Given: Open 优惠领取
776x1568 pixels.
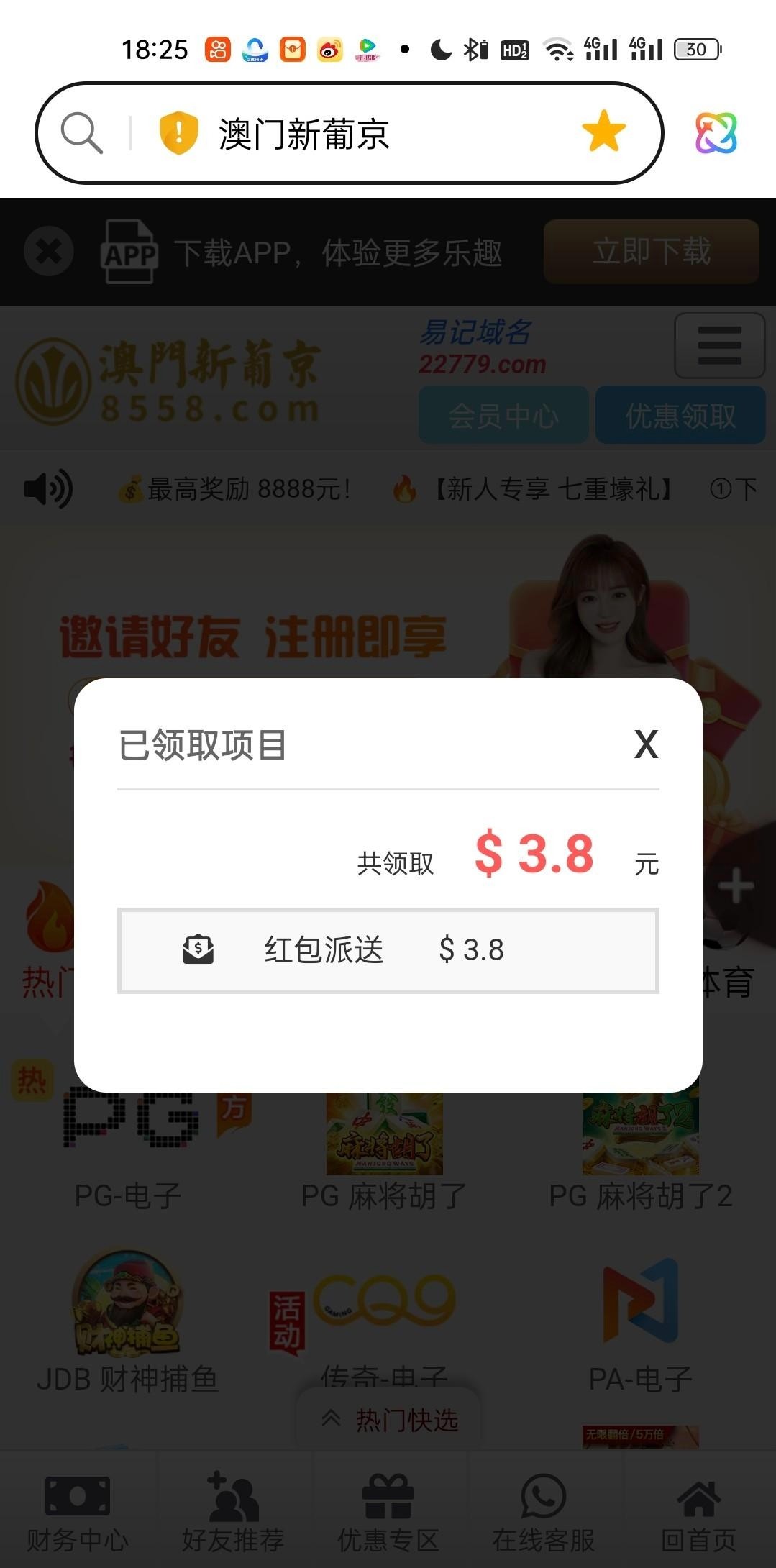Looking at the screenshot, I should click(x=680, y=416).
